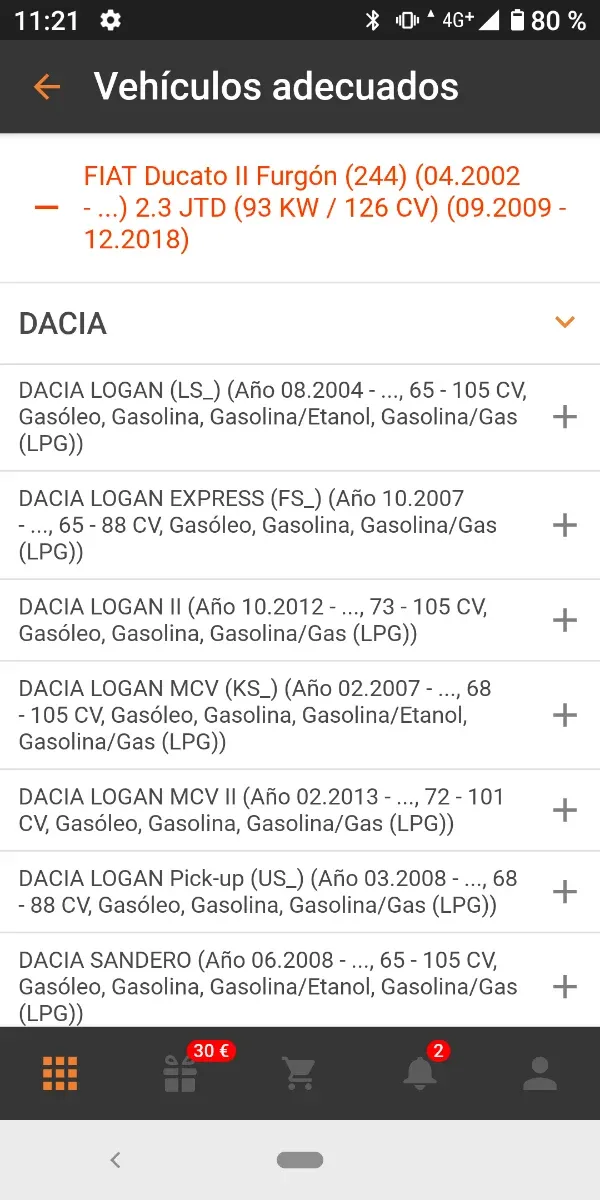Tap the system home pill
Screen dimensions: 600x1200
click(300, 1160)
